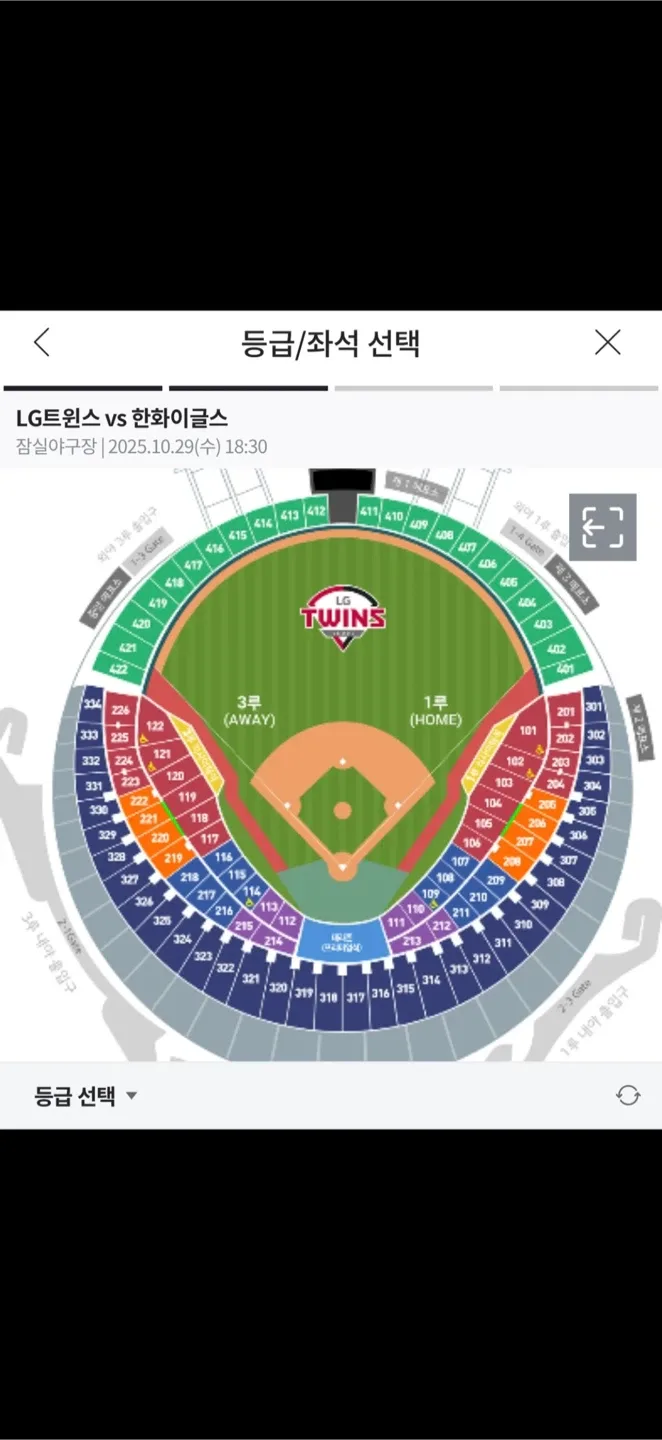Select purple section 112
Screen dimensions: 662x1440
coord(287,920)
